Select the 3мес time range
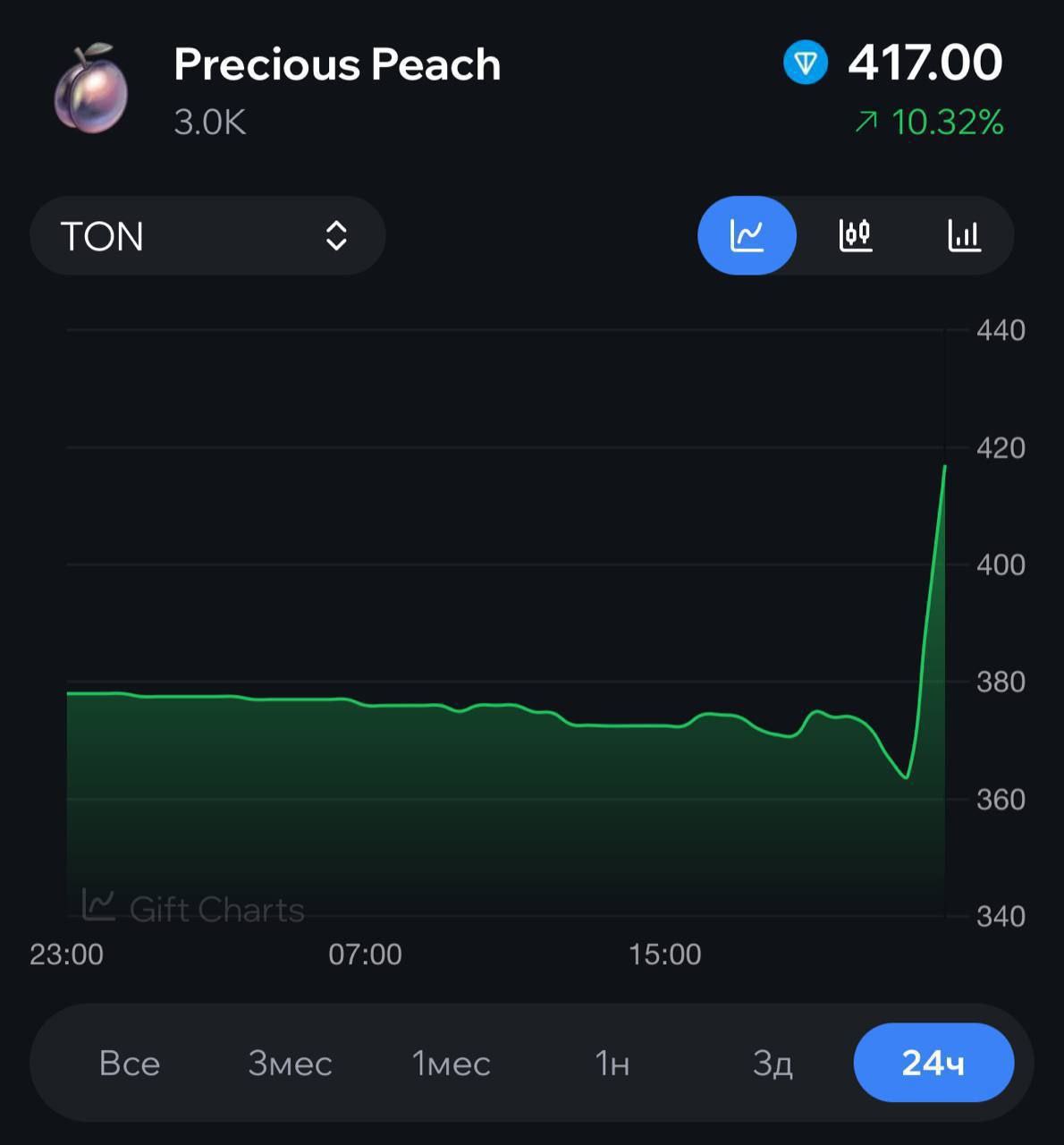This screenshot has width=1064, height=1145. point(290,1063)
